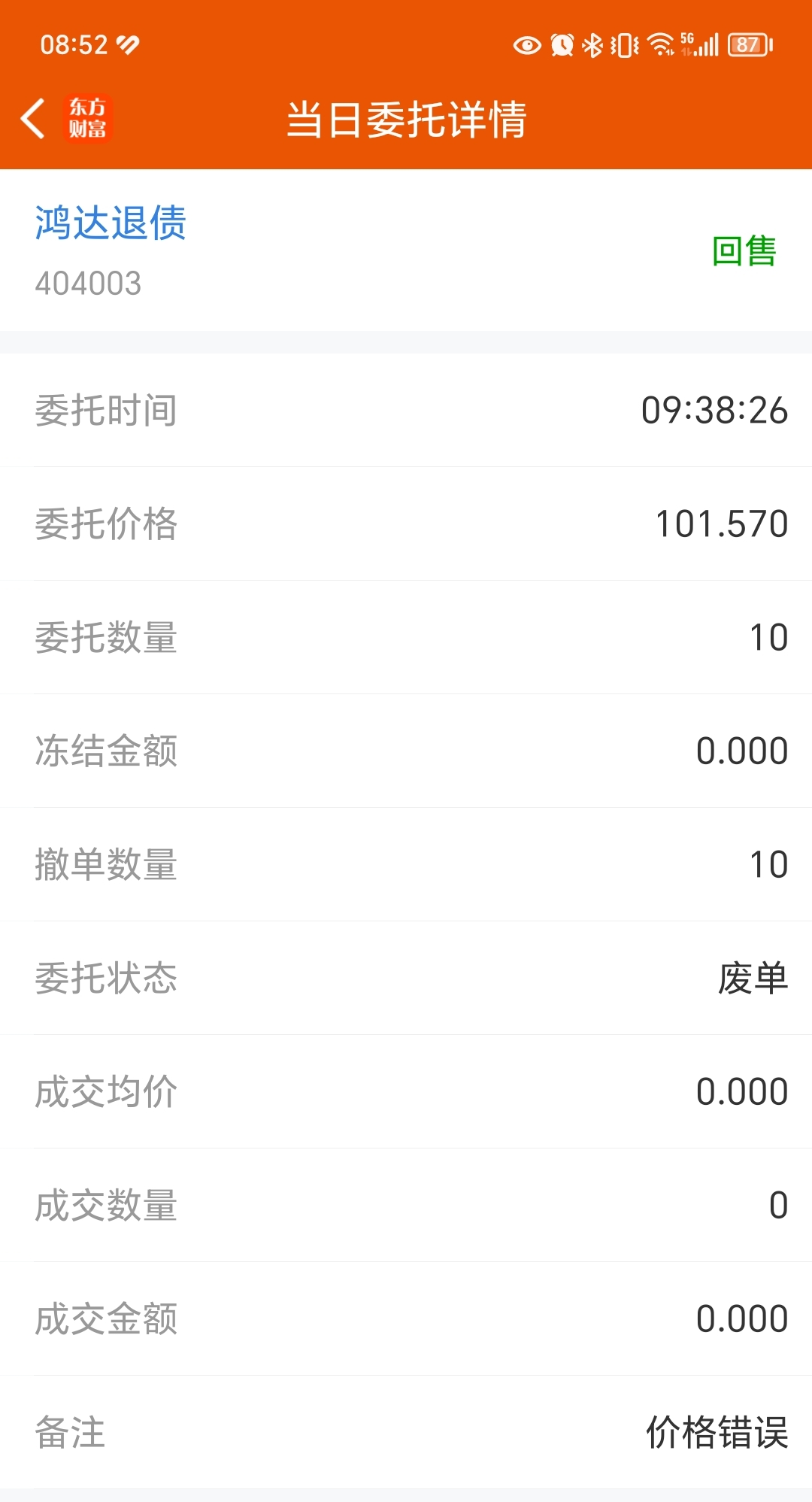Go back using the header arrow

point(33,119)
